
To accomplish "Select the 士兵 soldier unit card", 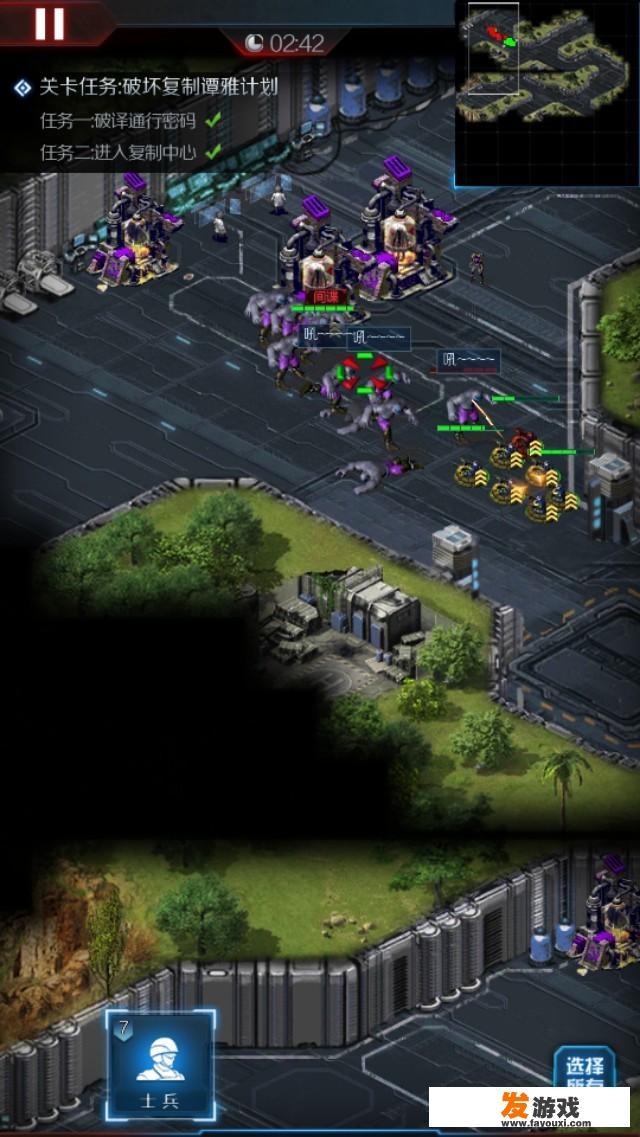I will 161,1064.
